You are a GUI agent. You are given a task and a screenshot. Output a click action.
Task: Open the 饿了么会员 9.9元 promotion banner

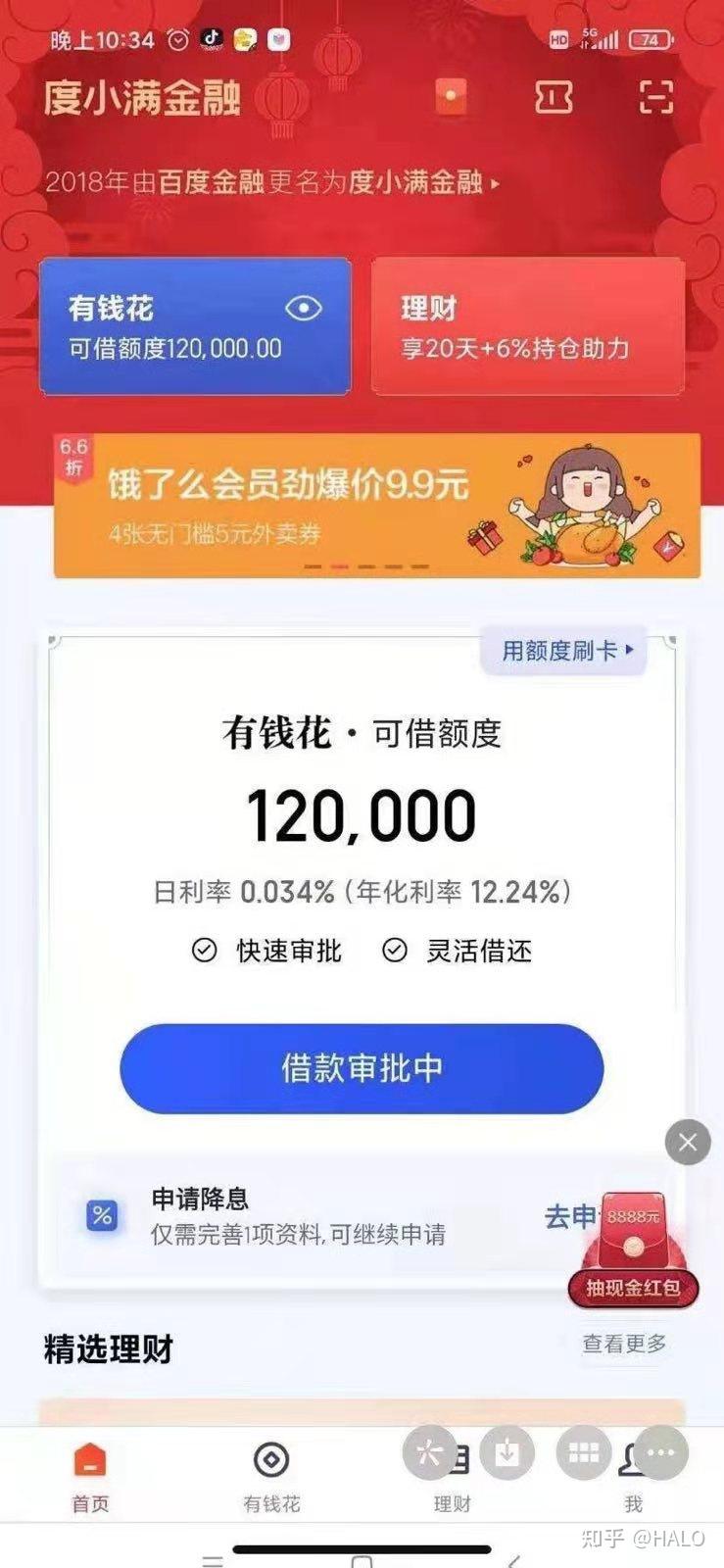coord(377,506)
